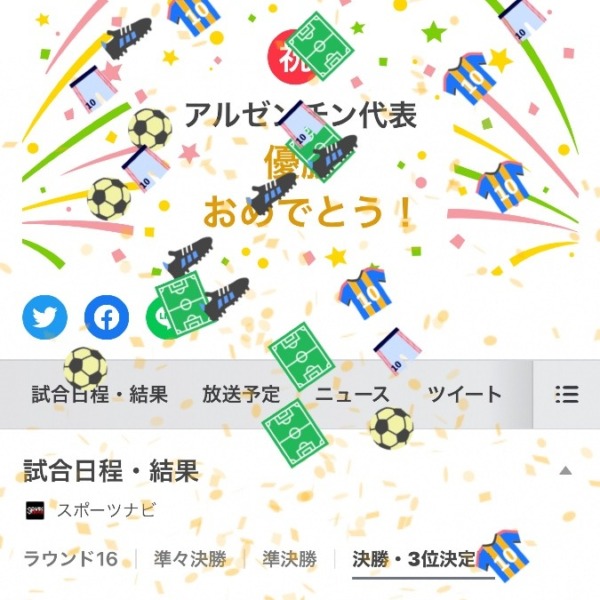Viewport: 600px width, 600px height.
Task: Select the 準決勝 tab
Action: click(289, 559)
